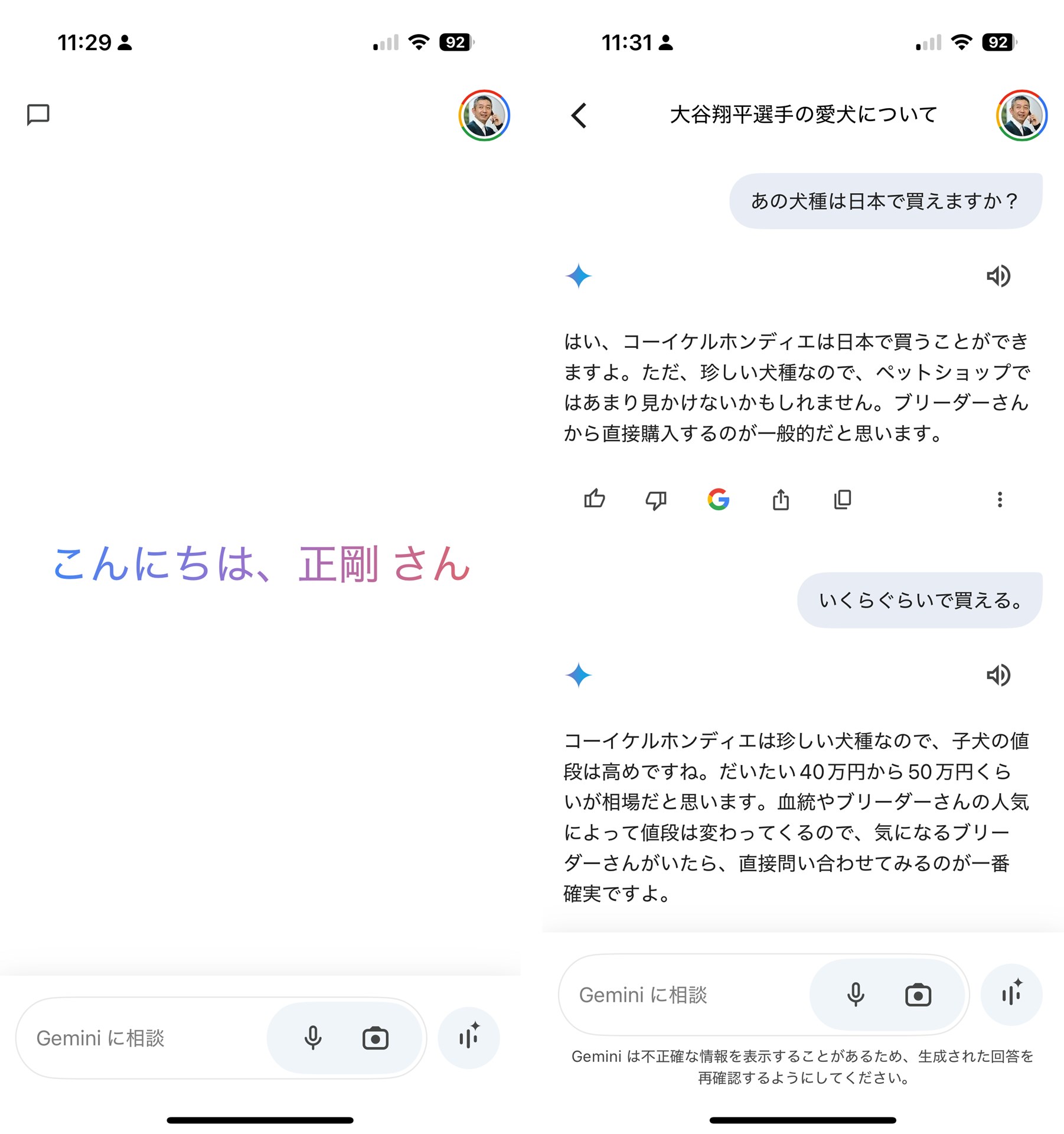Viewport: 1064px width, 1134px height.
Task: Play the response aloud with the speaker icon
Action: point(999,276)
